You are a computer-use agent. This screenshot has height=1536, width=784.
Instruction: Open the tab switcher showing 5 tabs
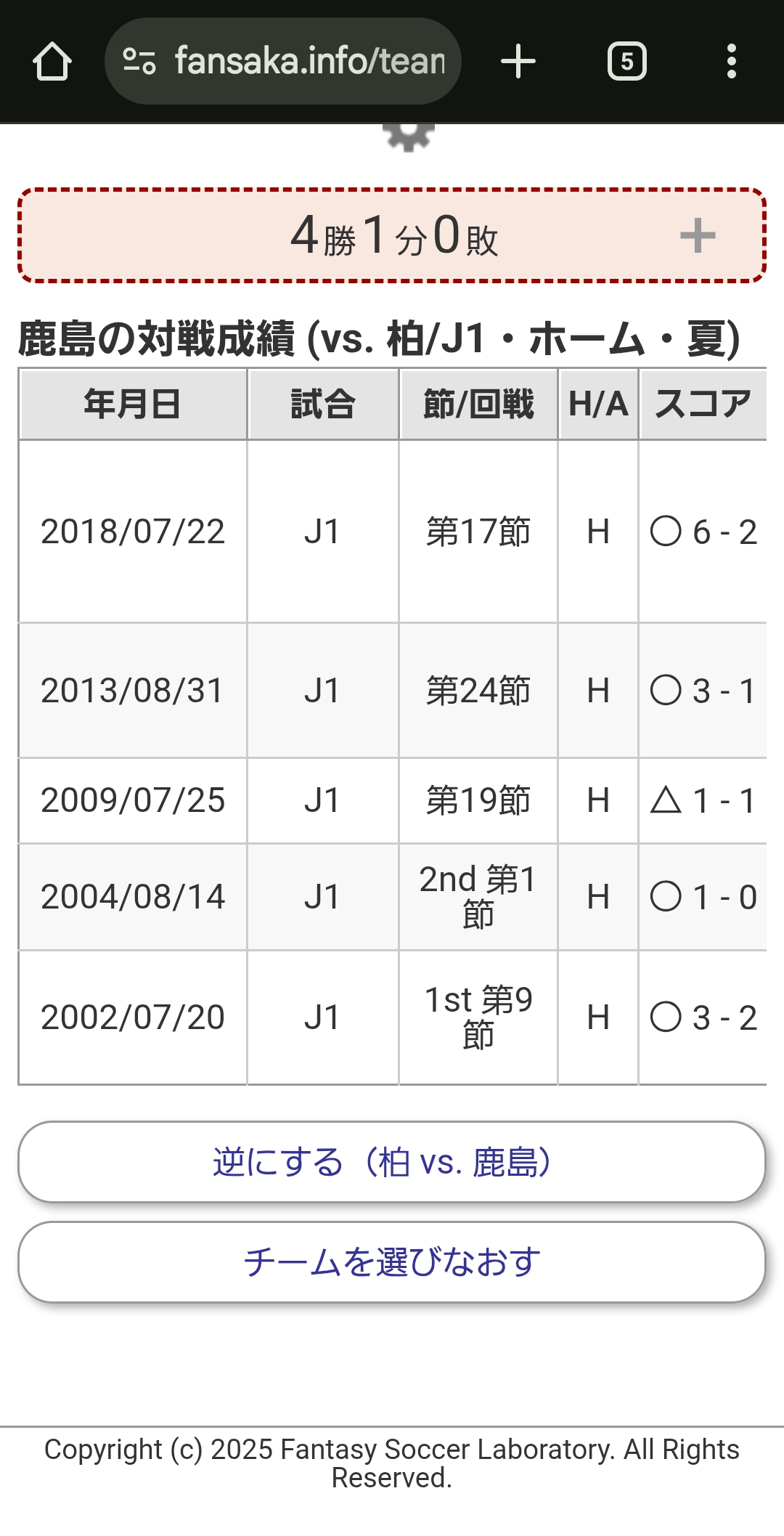(x=627, y=62)
